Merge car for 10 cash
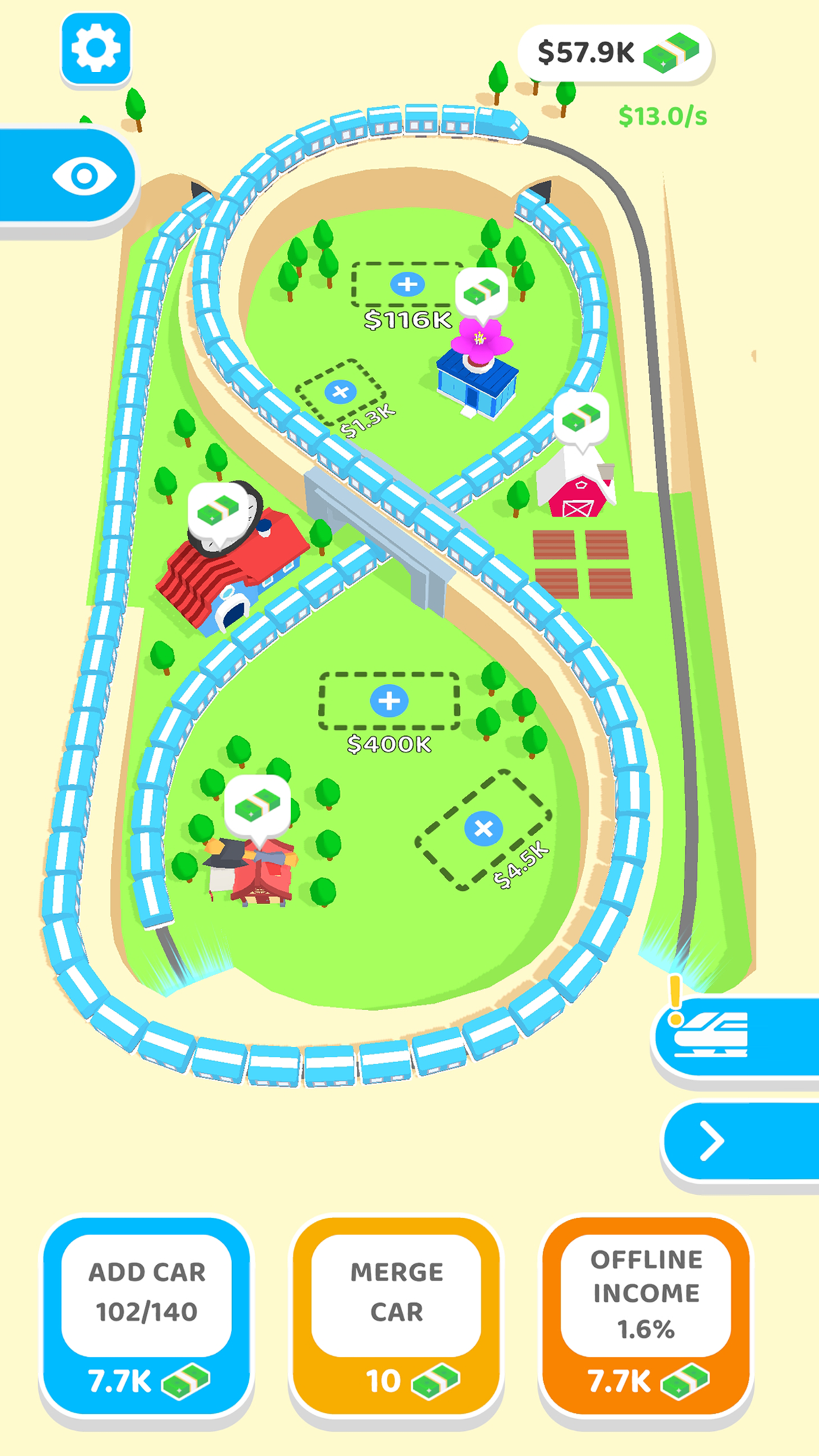 click(396, 1315)
